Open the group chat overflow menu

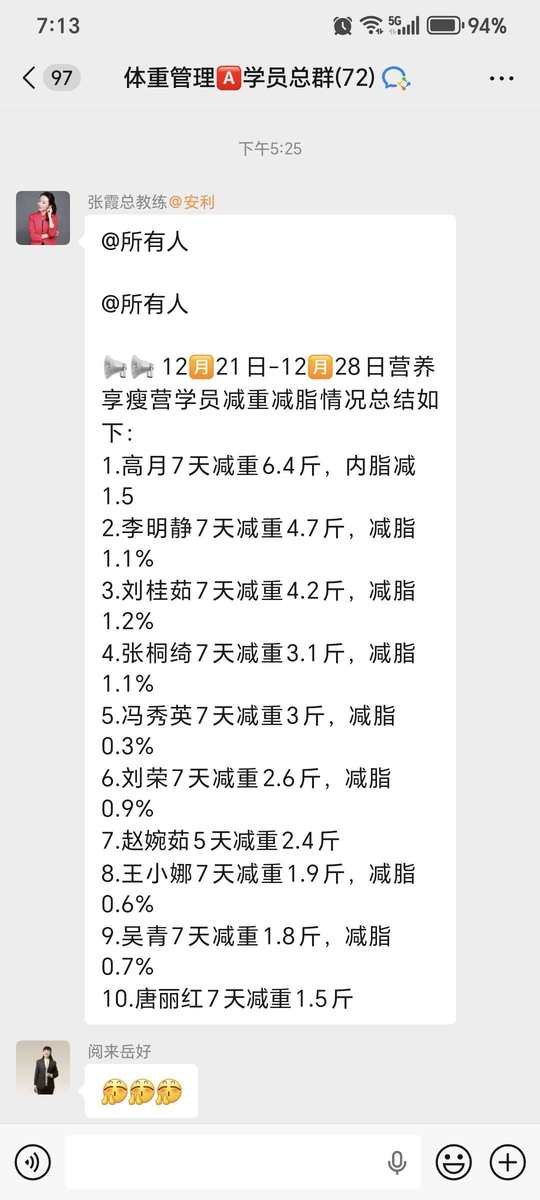[502, 77]
